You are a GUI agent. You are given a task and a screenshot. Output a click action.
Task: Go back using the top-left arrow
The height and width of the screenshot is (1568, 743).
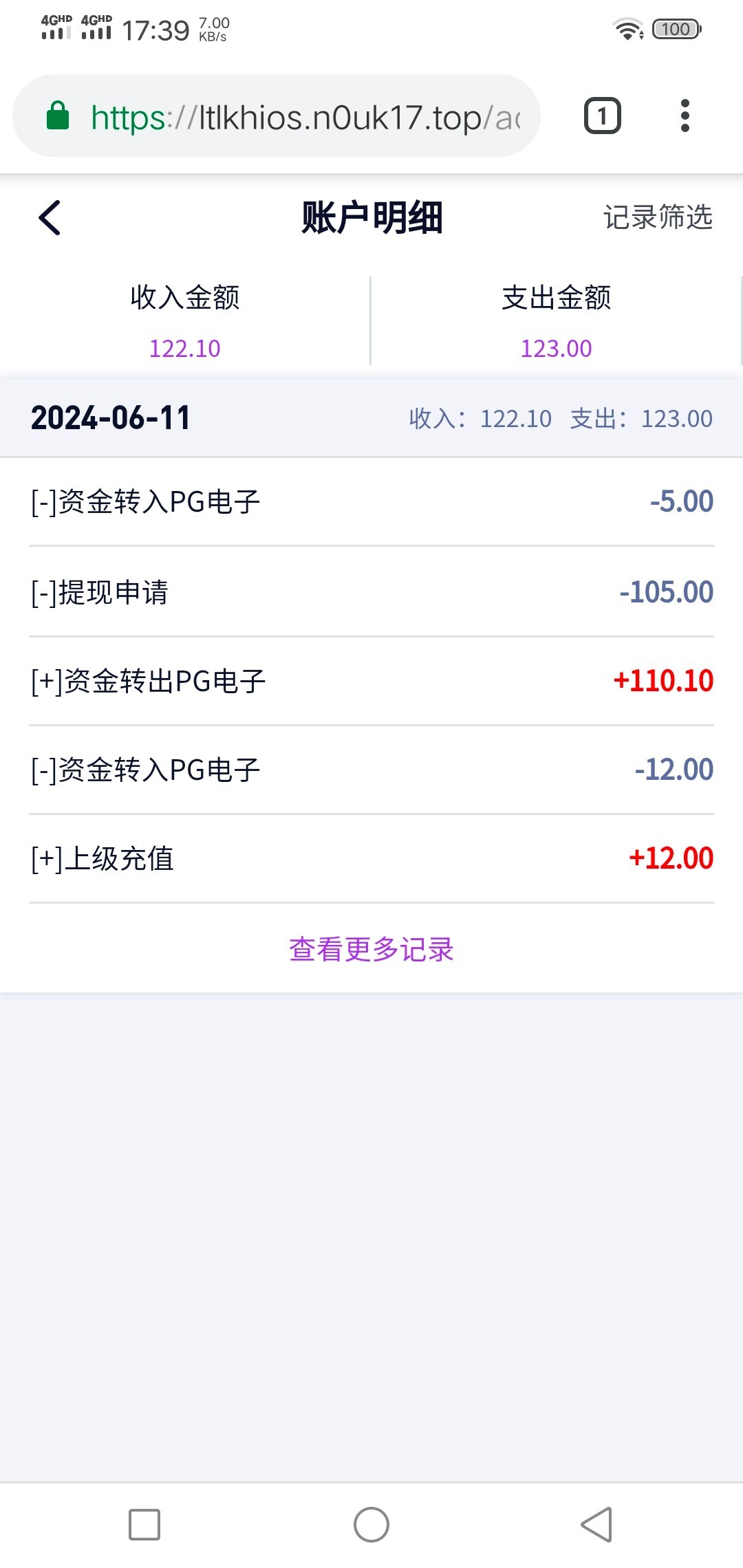[x=50, y=218]
